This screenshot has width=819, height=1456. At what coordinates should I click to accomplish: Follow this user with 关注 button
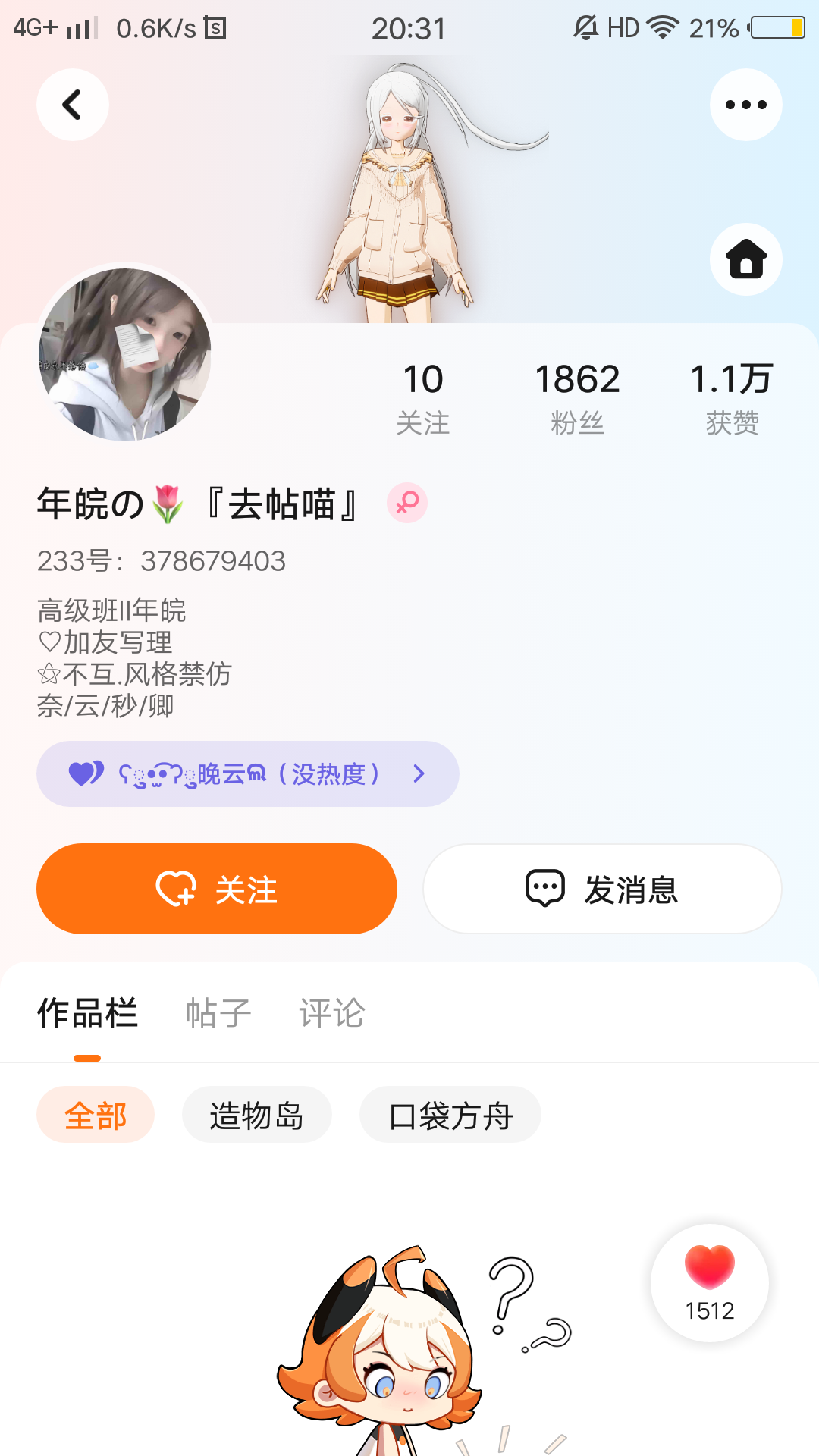point(217,889)
